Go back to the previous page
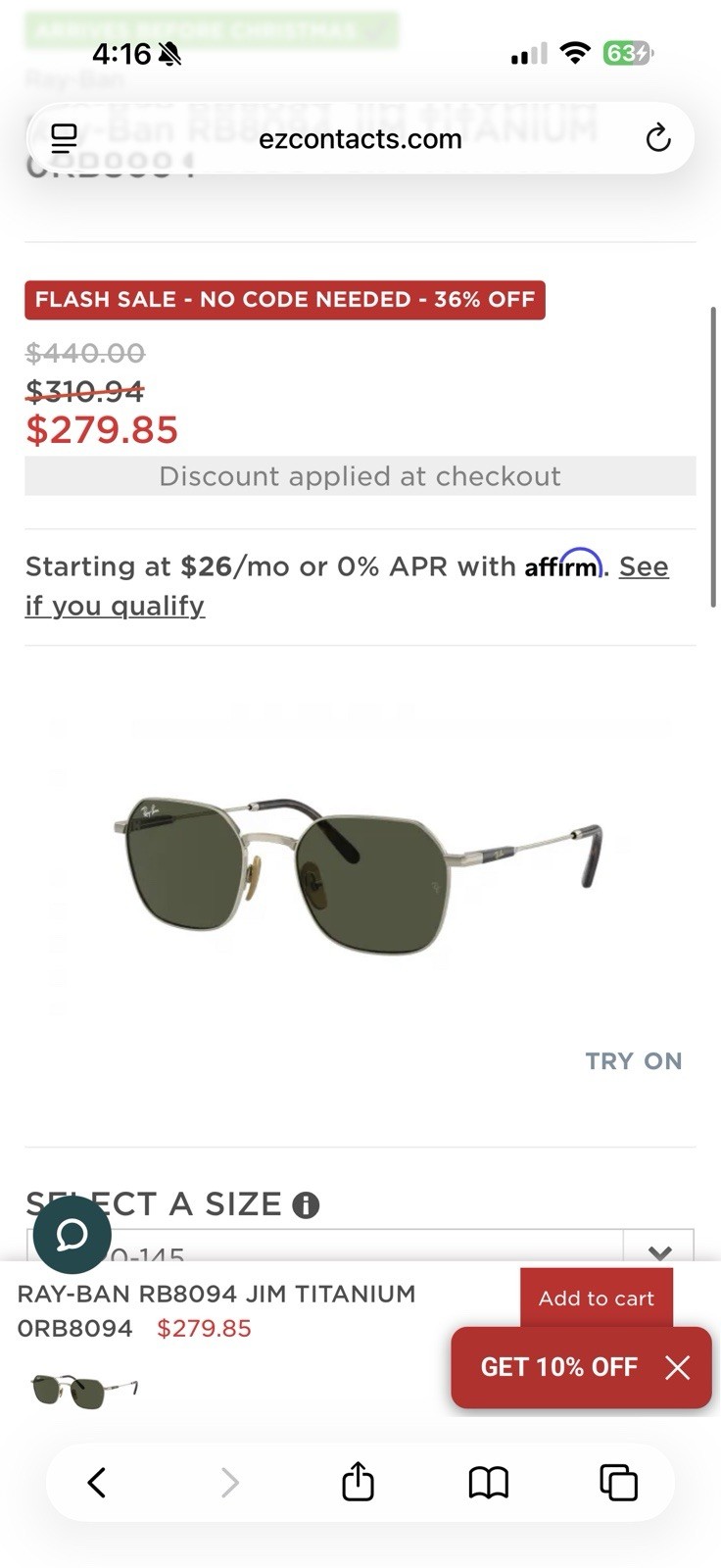 (97, 1482)
